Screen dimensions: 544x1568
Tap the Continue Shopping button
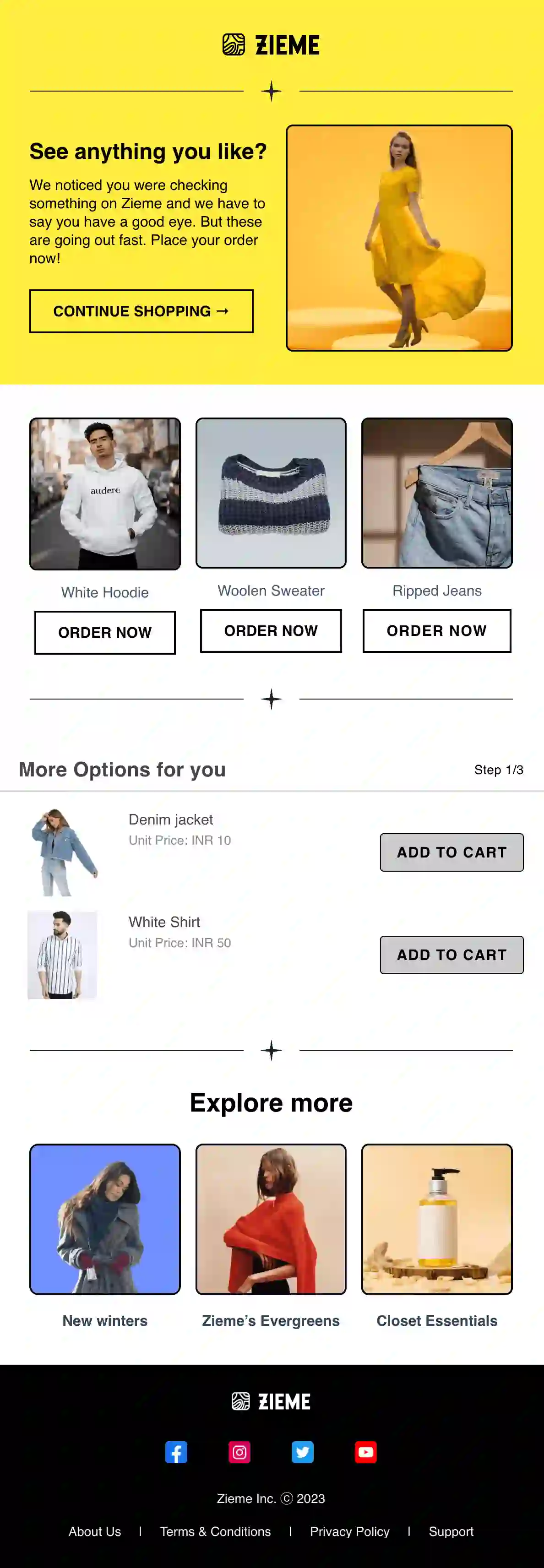pos(141,311)
